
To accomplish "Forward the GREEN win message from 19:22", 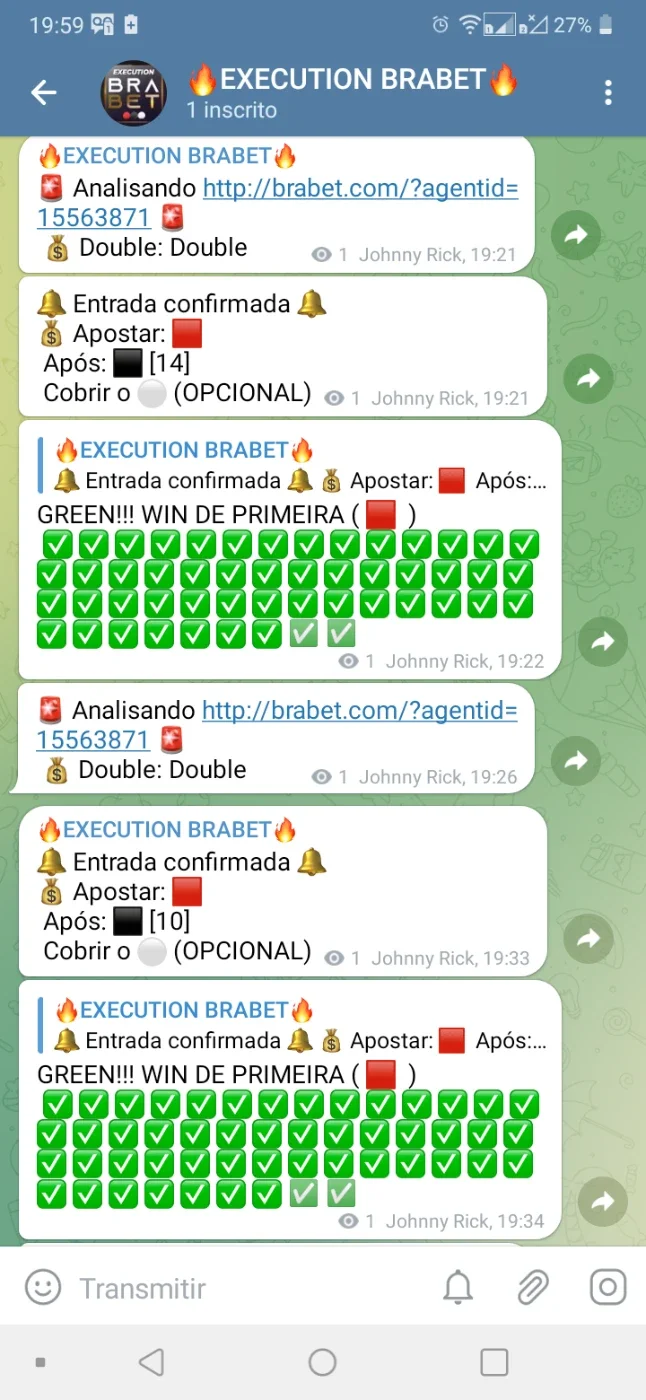I will click(603, 643).
